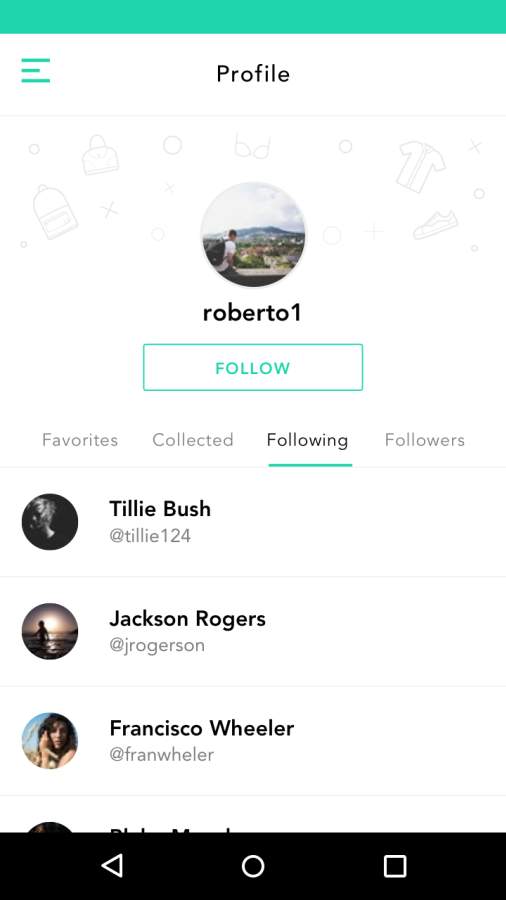Go back with the system back button
This screenshot has height=900, width=506.
click(x=112, y=866)
